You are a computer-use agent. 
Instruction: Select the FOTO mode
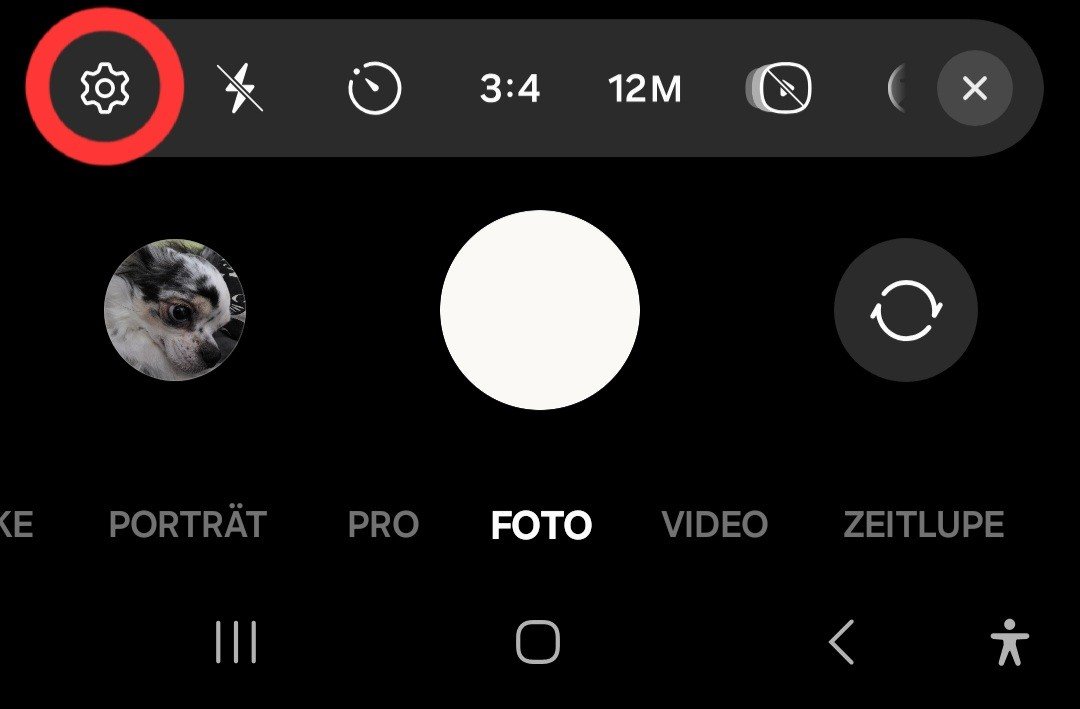click(x=541, y=524)
